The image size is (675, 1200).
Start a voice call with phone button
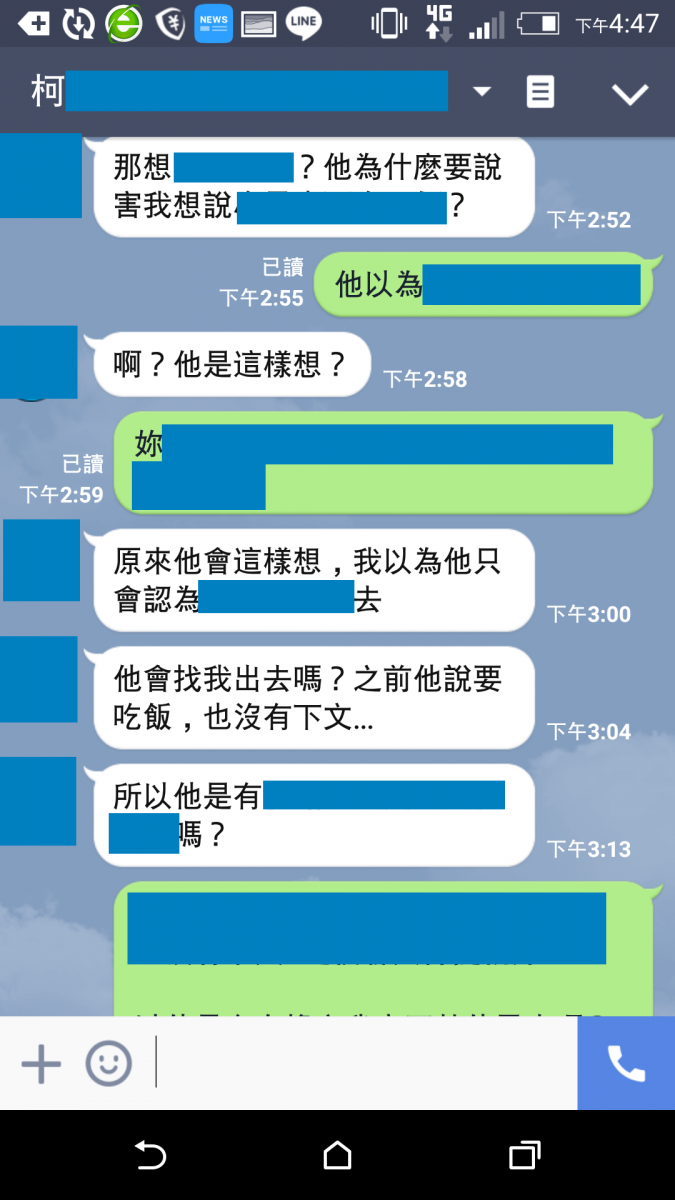626,1063
